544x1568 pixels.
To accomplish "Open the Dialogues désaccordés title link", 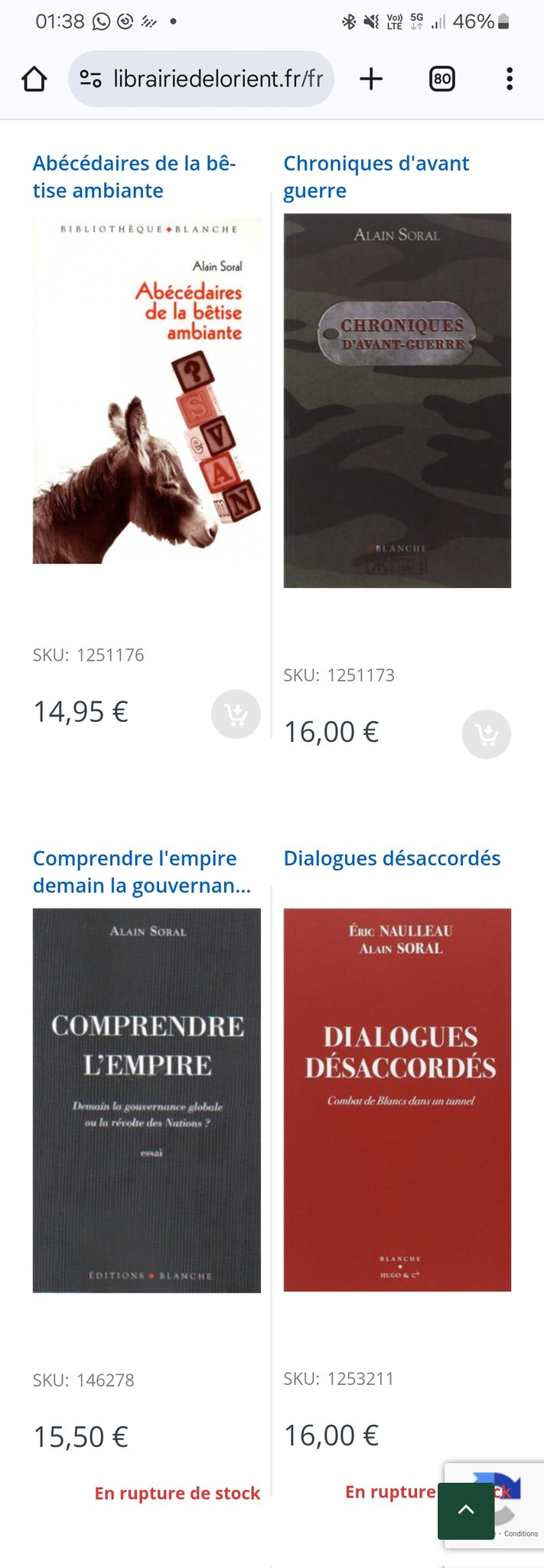I will tap(392, 858).
